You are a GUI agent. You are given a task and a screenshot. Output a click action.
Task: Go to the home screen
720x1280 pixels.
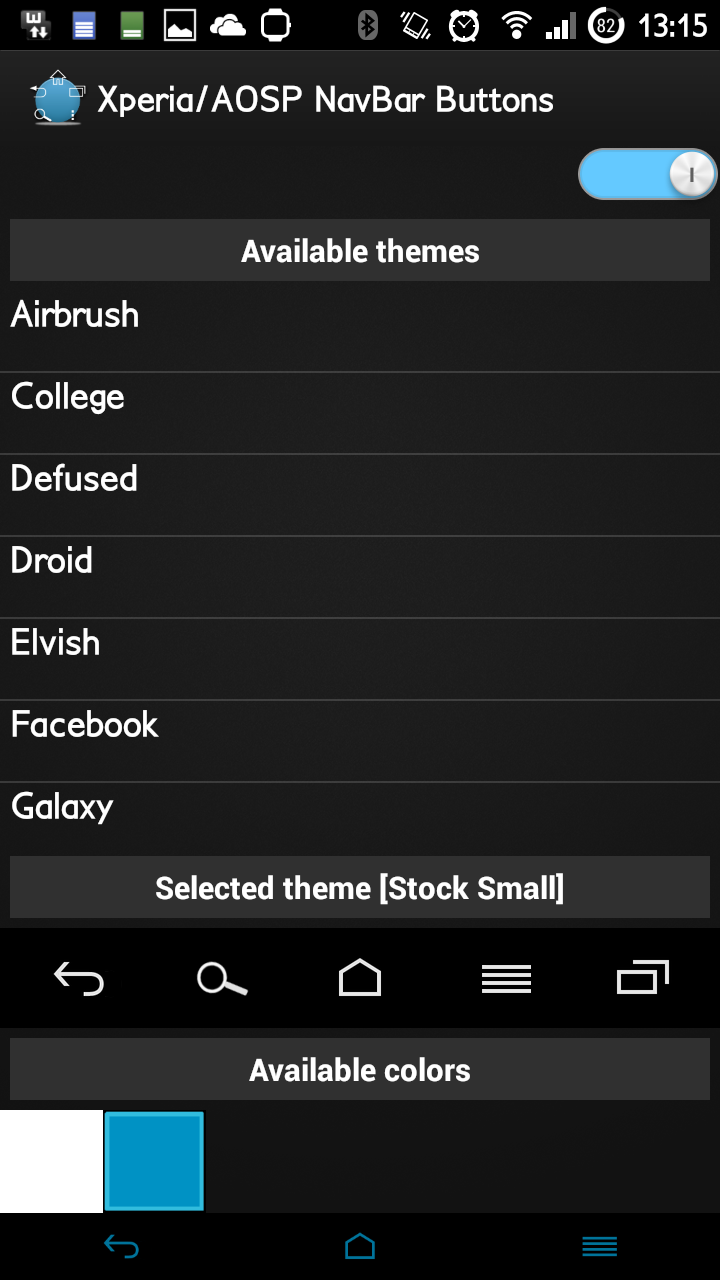click(360, 1247)
